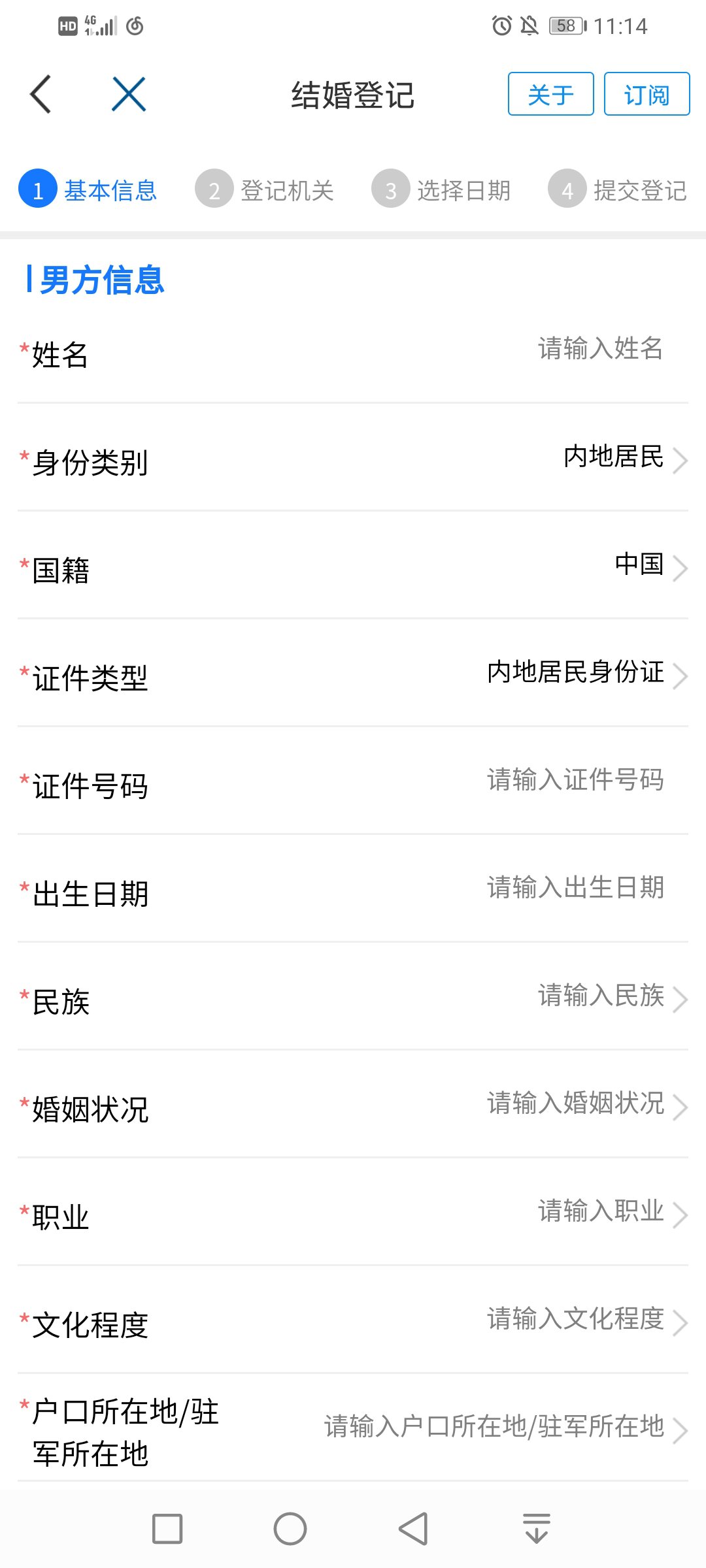Focus the 姓名 name input field
706x1568 pixels.
[599, 349]
